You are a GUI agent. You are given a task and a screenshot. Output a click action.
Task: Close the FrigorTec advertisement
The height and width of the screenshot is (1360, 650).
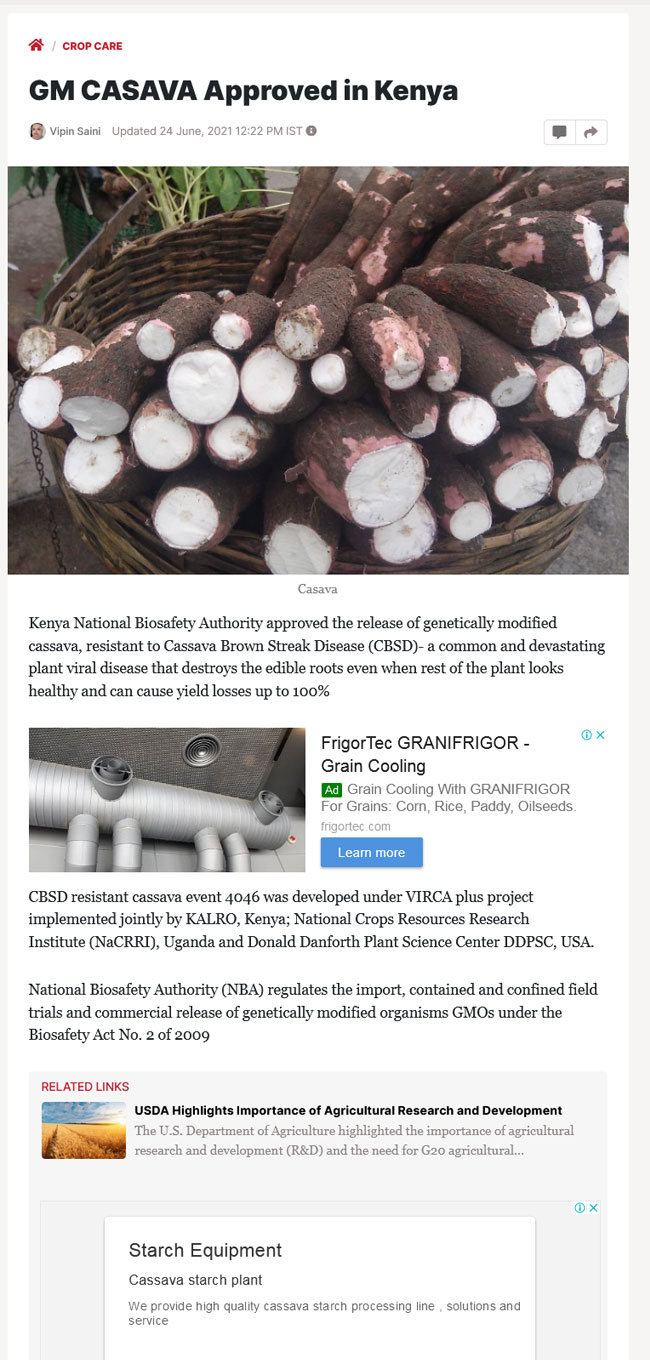coord(600,735)
